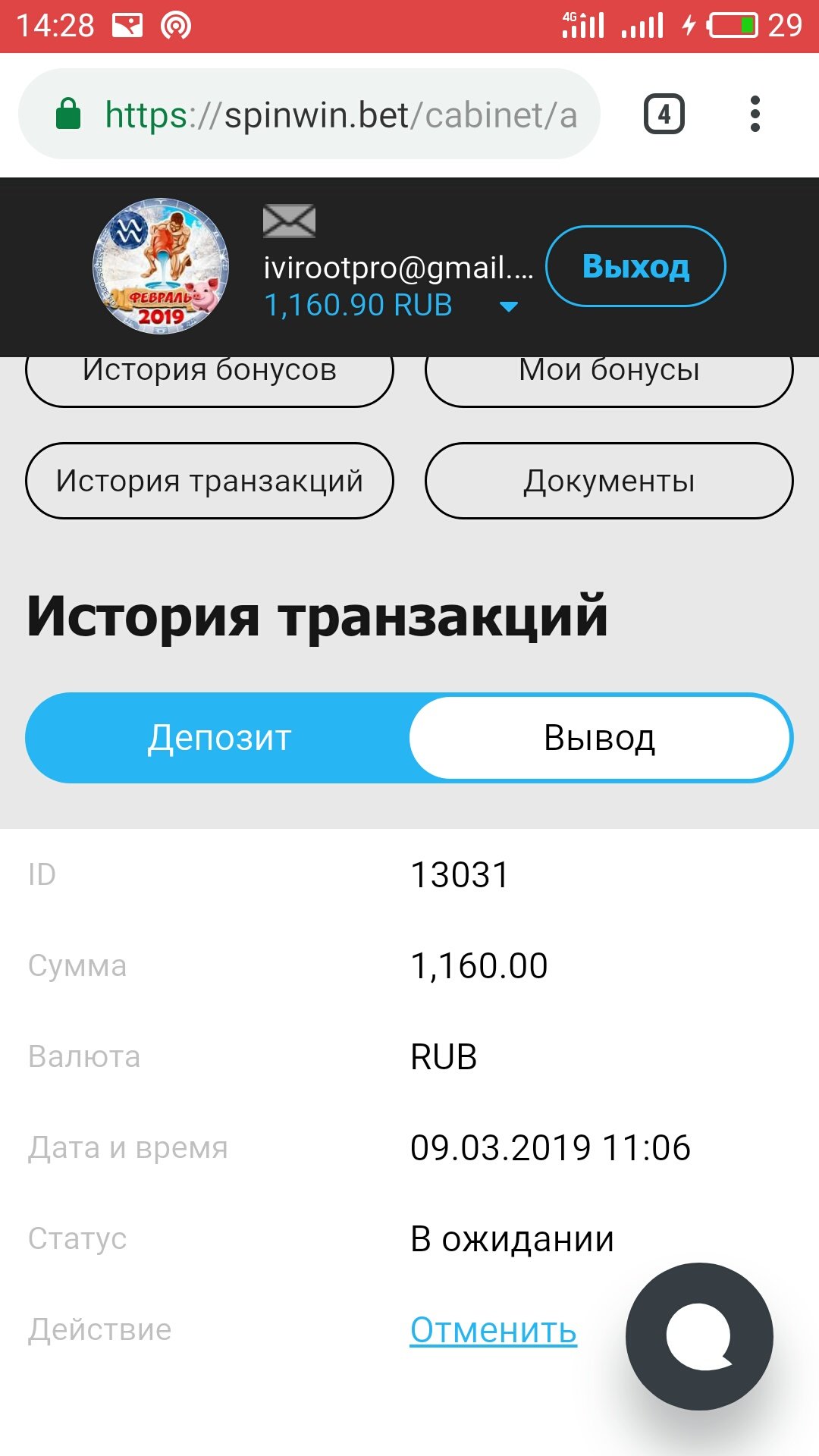
Task: Switch to the Депозит tab
Action: 219,738
